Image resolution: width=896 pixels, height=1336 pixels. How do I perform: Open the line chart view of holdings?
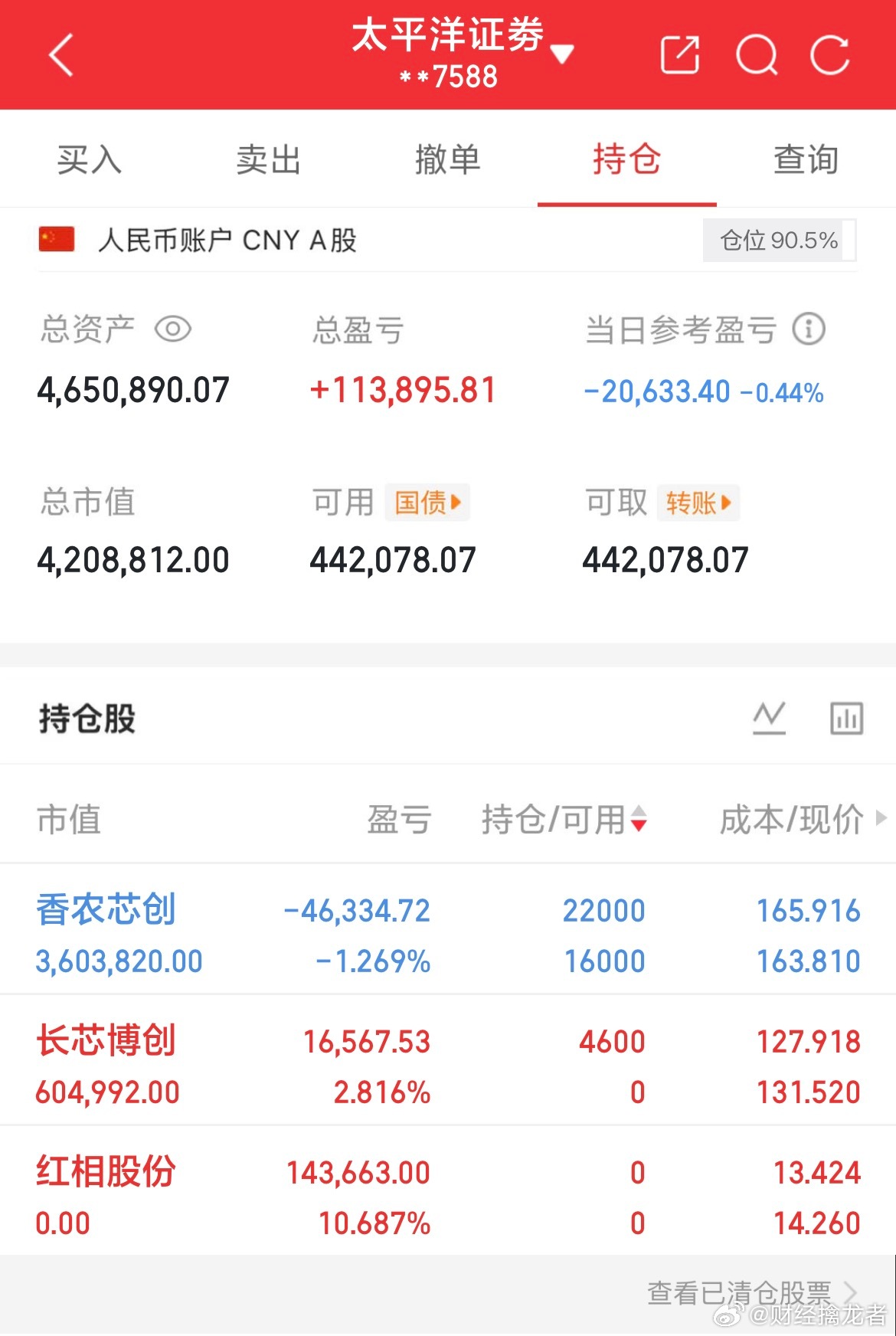coord(770,718)
